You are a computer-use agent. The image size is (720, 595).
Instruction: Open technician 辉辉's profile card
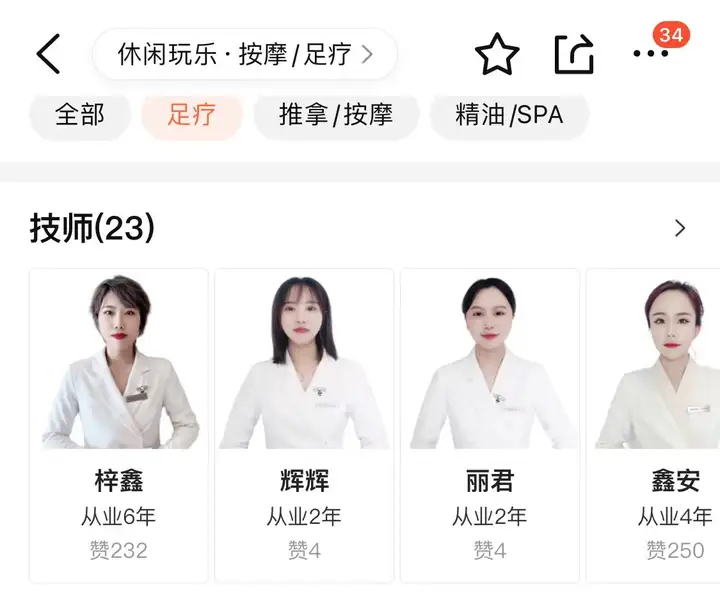[304, 424]
